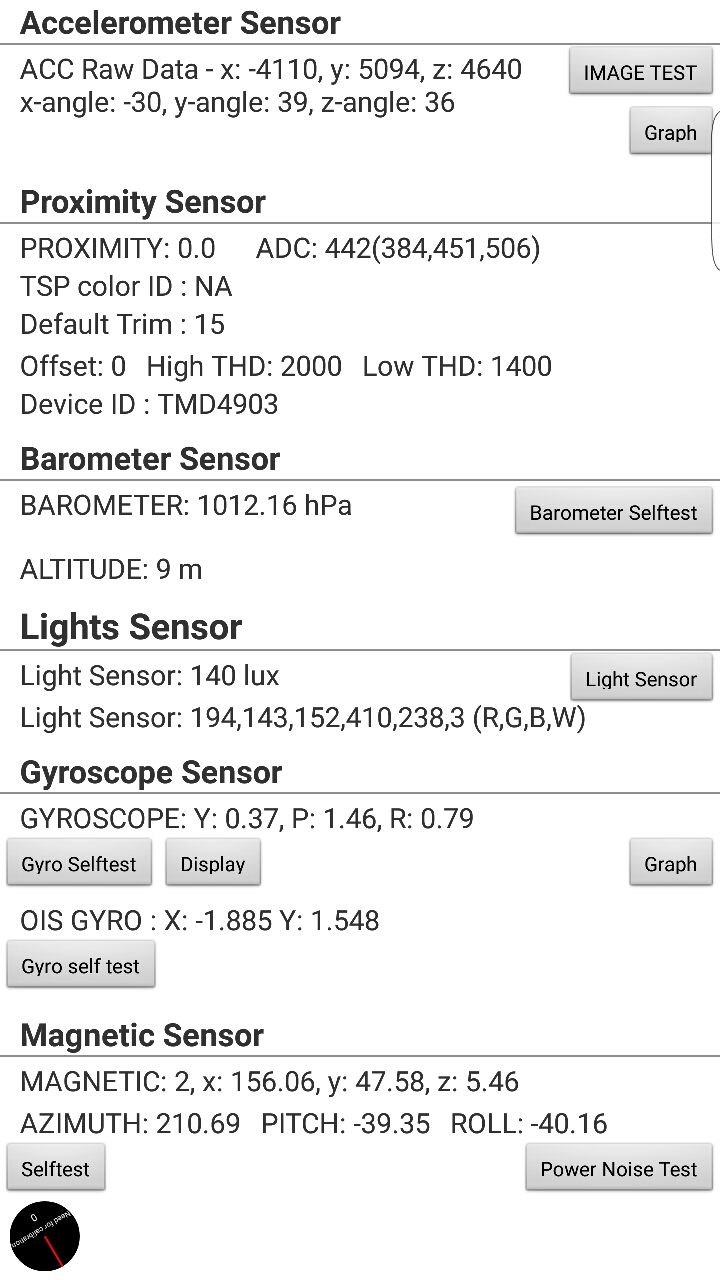
Task: Start the Magnetic Sensor Selftest
Action: pyautogui.click(x=56, y=1169)
